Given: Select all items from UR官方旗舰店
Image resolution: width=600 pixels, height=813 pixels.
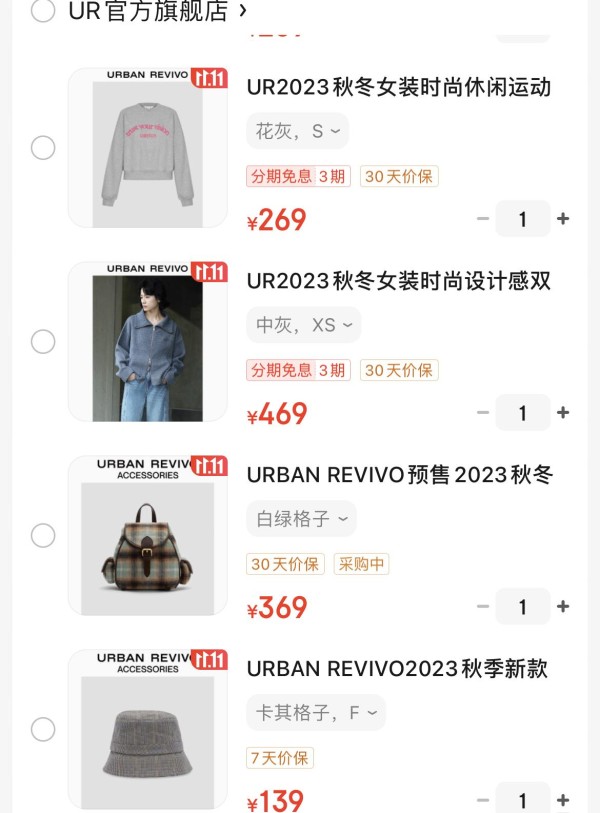Looking at the screenshot, I should pyautogui.click(x=43, y=11).
